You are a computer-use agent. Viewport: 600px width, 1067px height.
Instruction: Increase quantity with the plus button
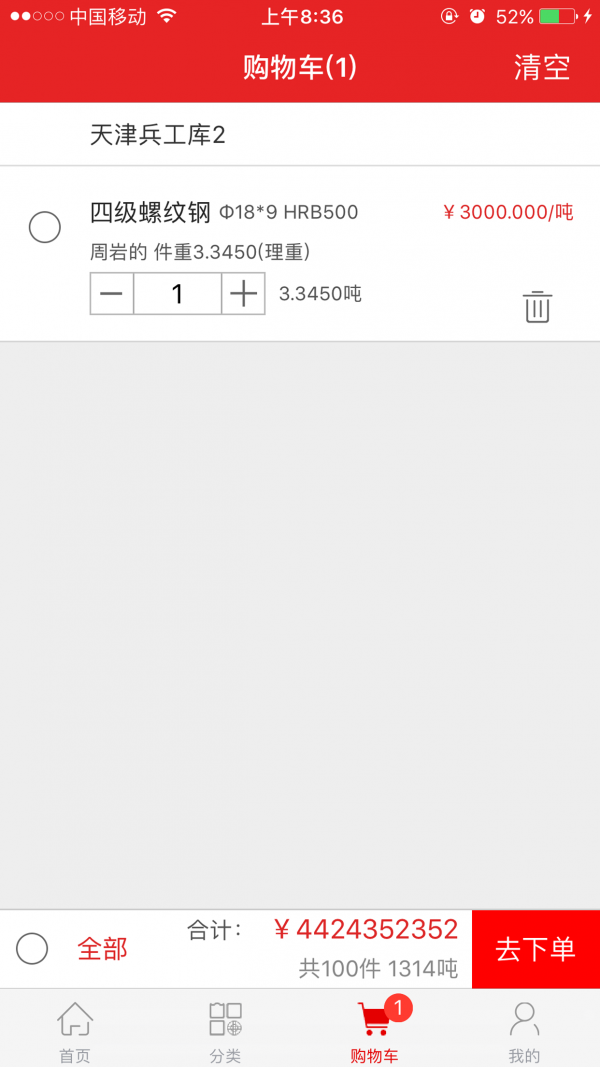(x=243, y=294)
